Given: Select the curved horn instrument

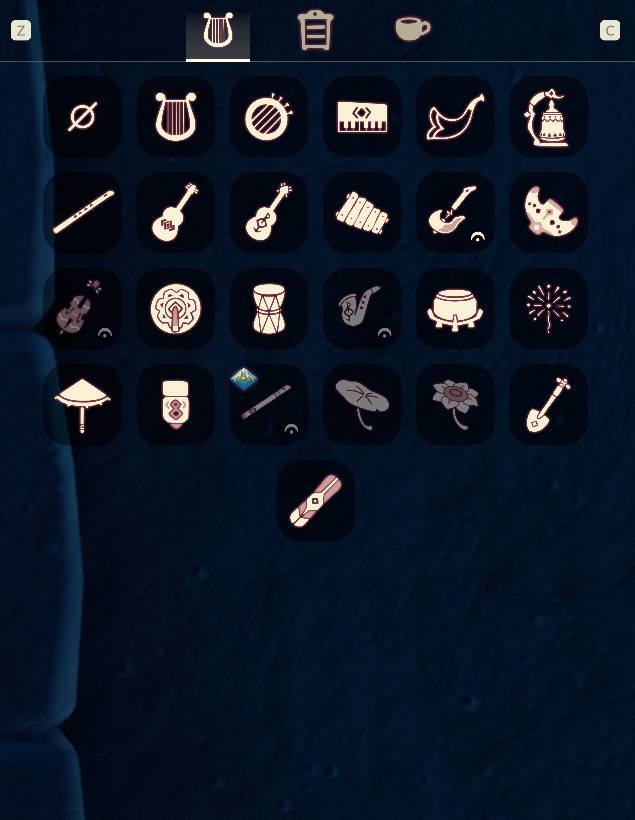Looking at the screenshot, I should click(x=455, y=117).
